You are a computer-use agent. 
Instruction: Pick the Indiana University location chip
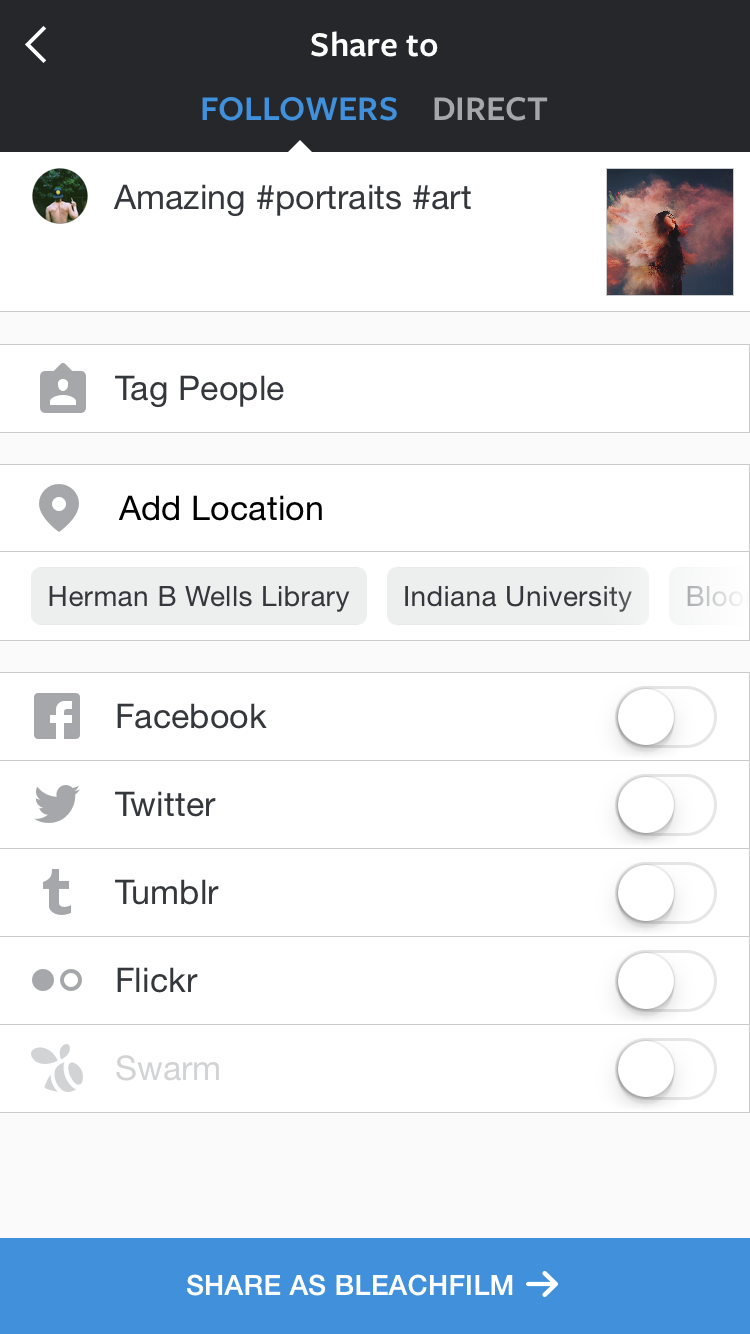coord(518,596)
